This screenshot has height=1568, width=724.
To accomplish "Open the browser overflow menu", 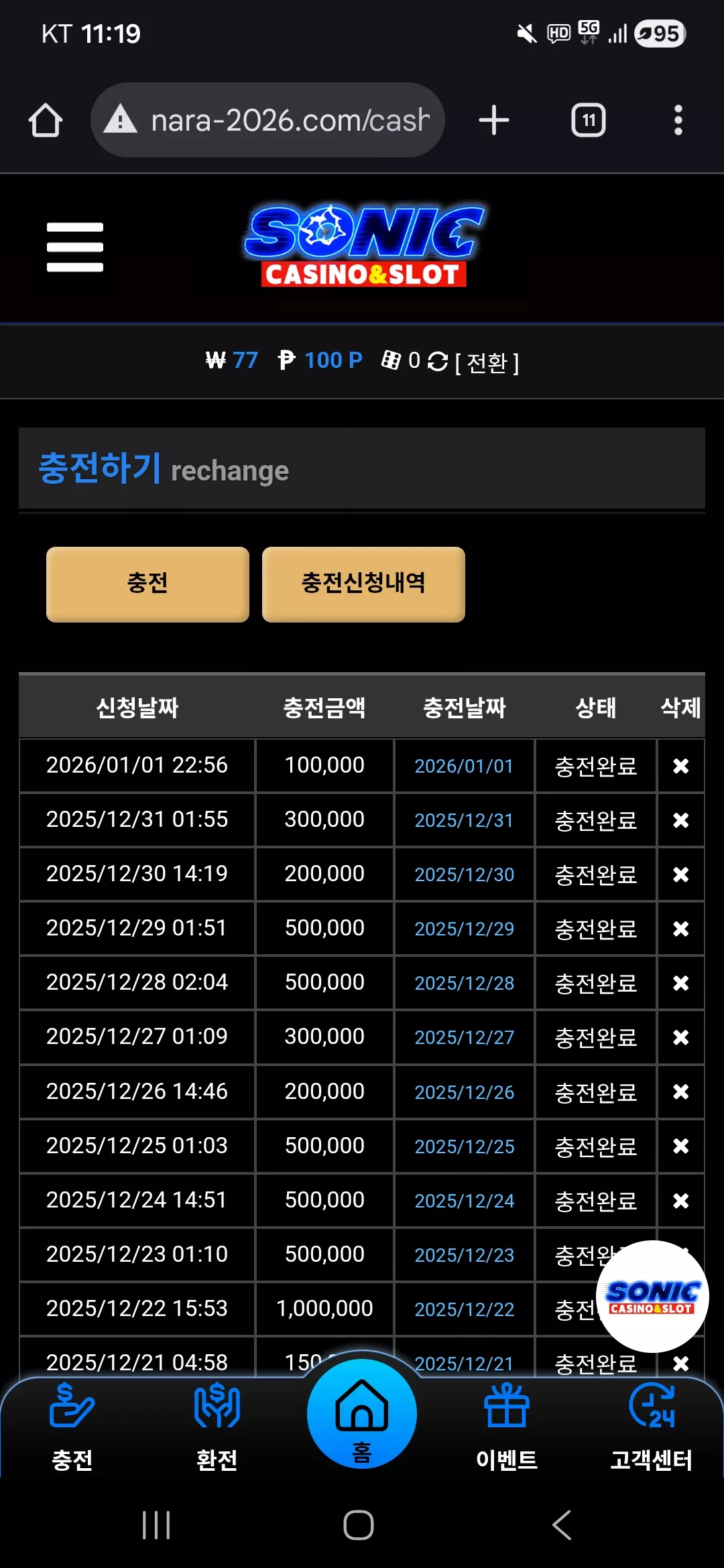I will (678, 121).
